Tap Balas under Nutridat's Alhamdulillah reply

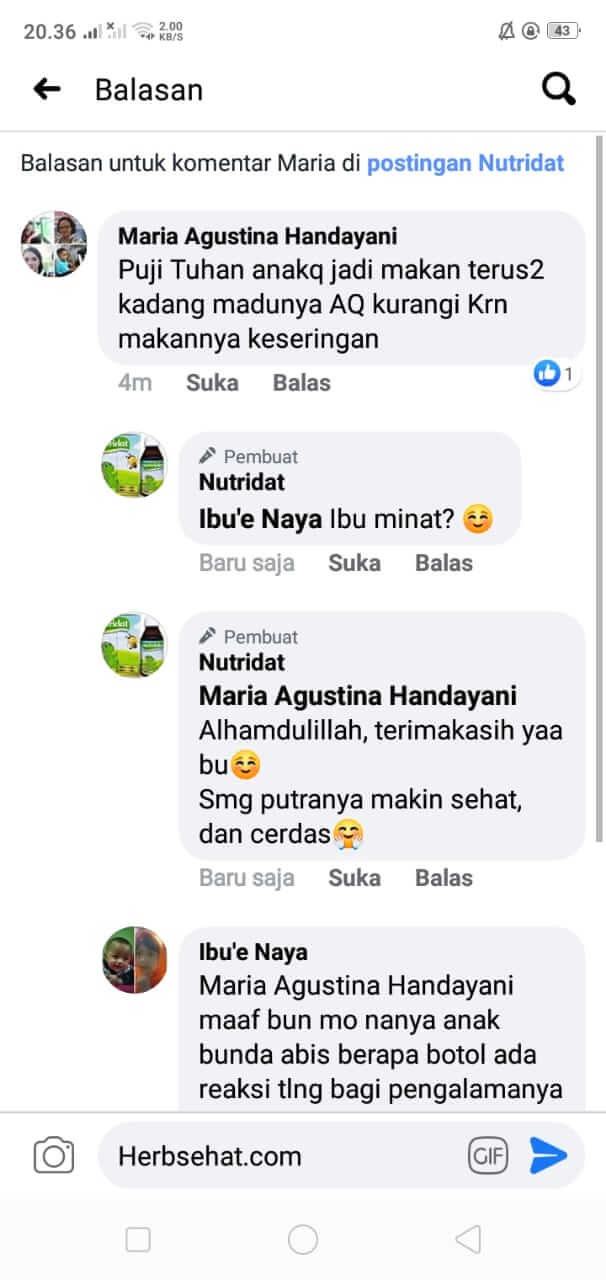point(443,878)
